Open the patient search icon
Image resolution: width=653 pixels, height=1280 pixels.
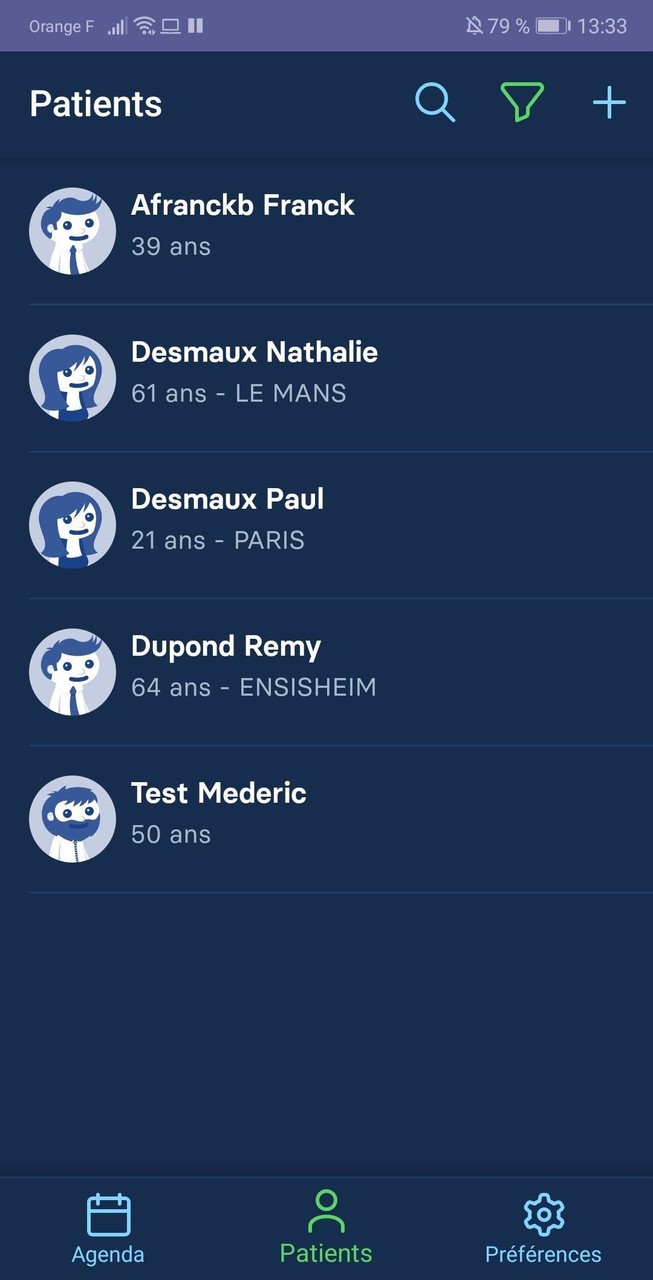click(435, 103)
